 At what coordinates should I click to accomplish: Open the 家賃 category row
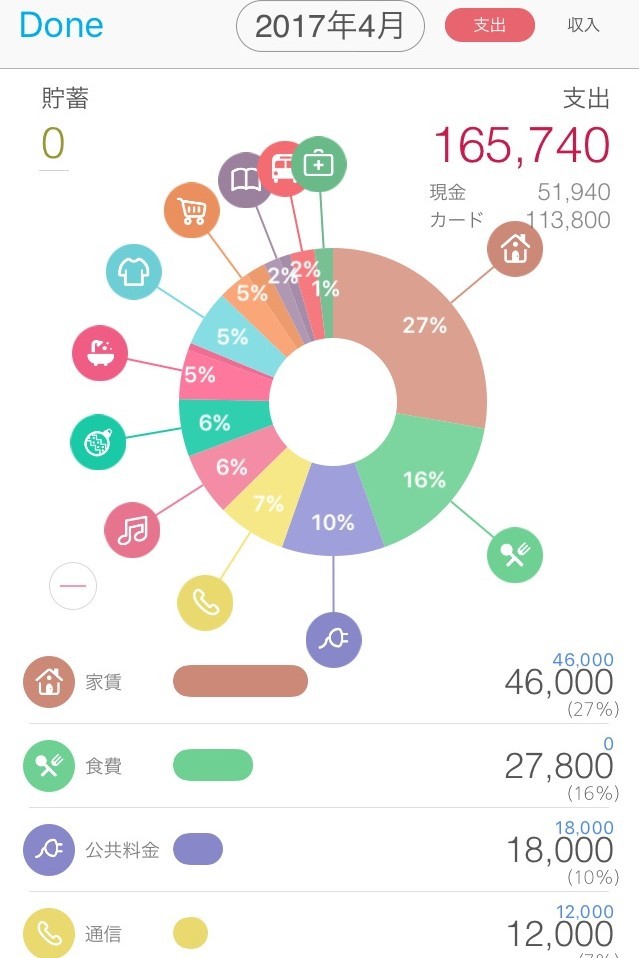pyautogui.click(x=320, y=682)
